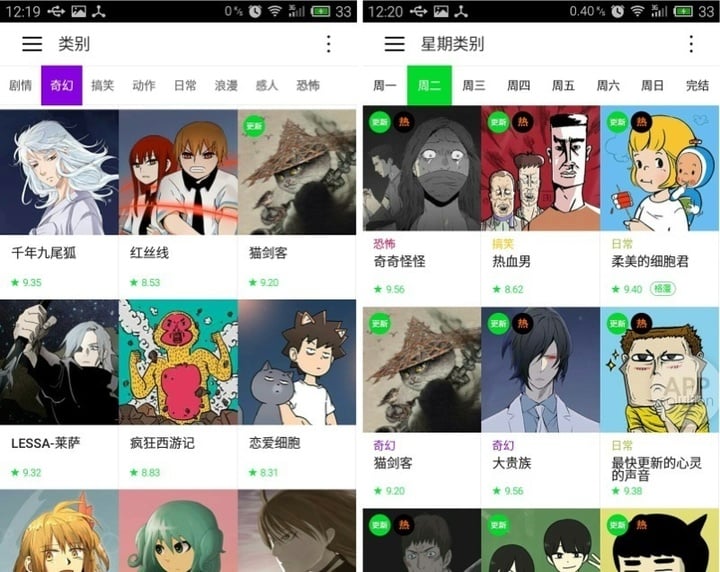720x572 pixels.
Task: Select the 恐怖 genre tab
Action: (x=308, y=86)
